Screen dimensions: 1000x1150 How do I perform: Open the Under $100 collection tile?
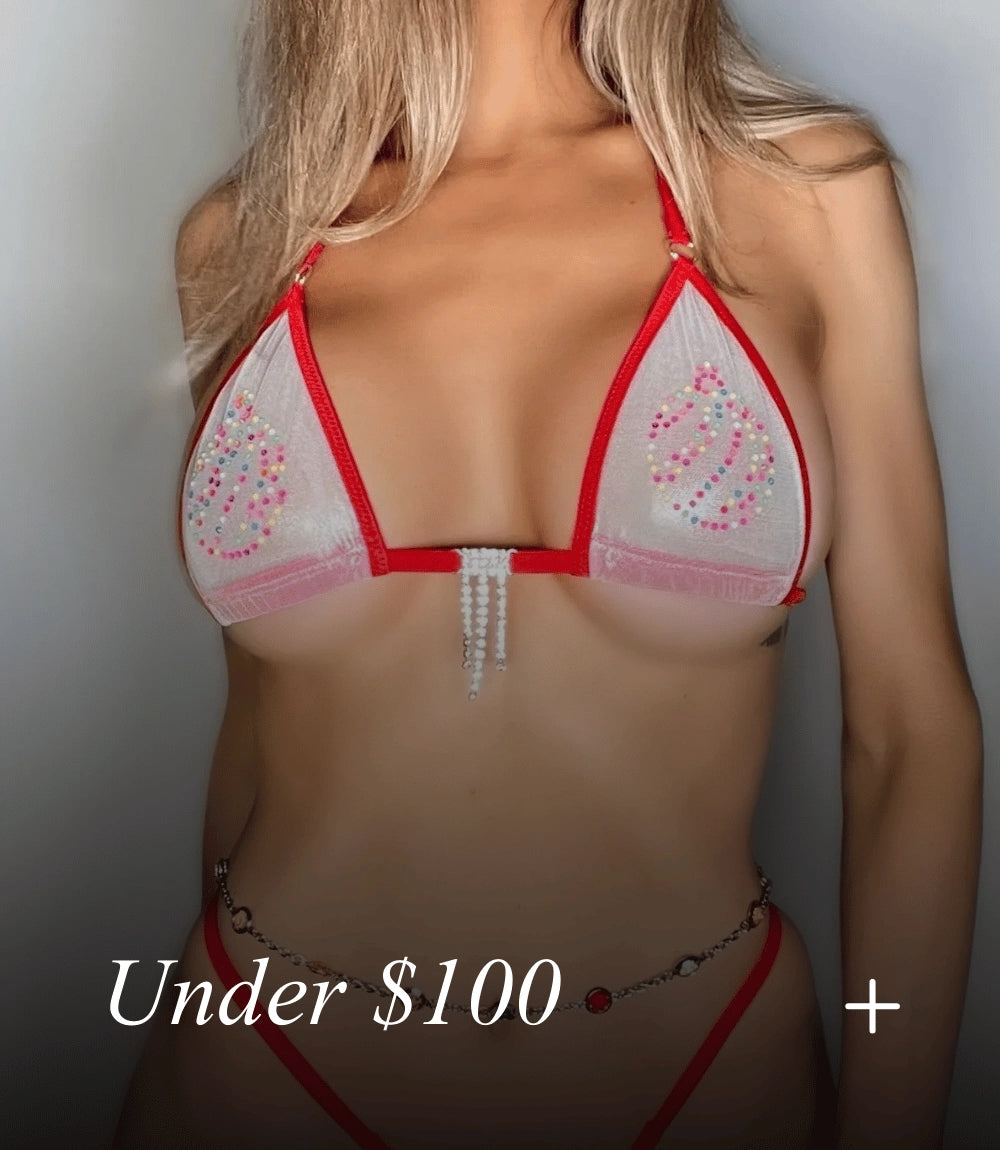[335, 992]
